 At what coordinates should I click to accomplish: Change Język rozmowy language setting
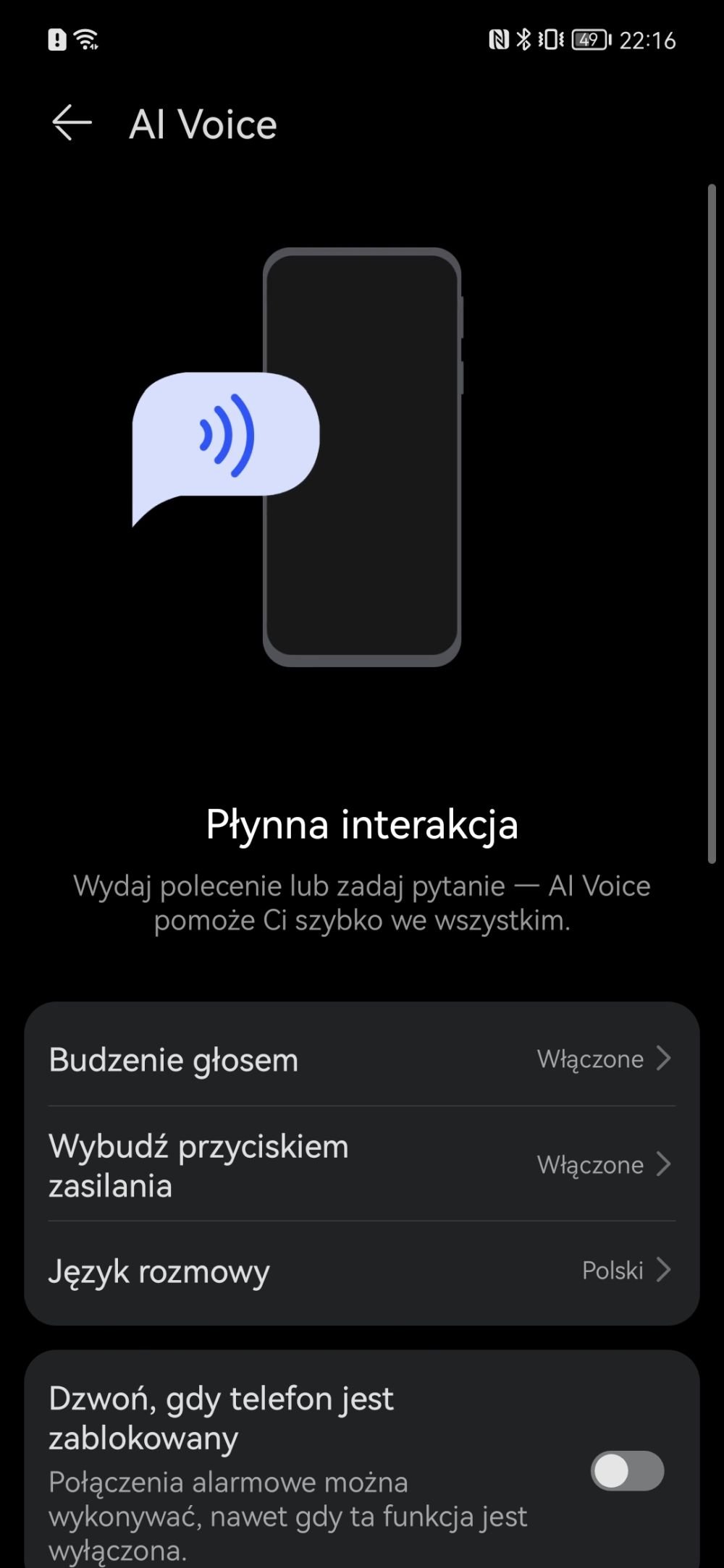361,1271
